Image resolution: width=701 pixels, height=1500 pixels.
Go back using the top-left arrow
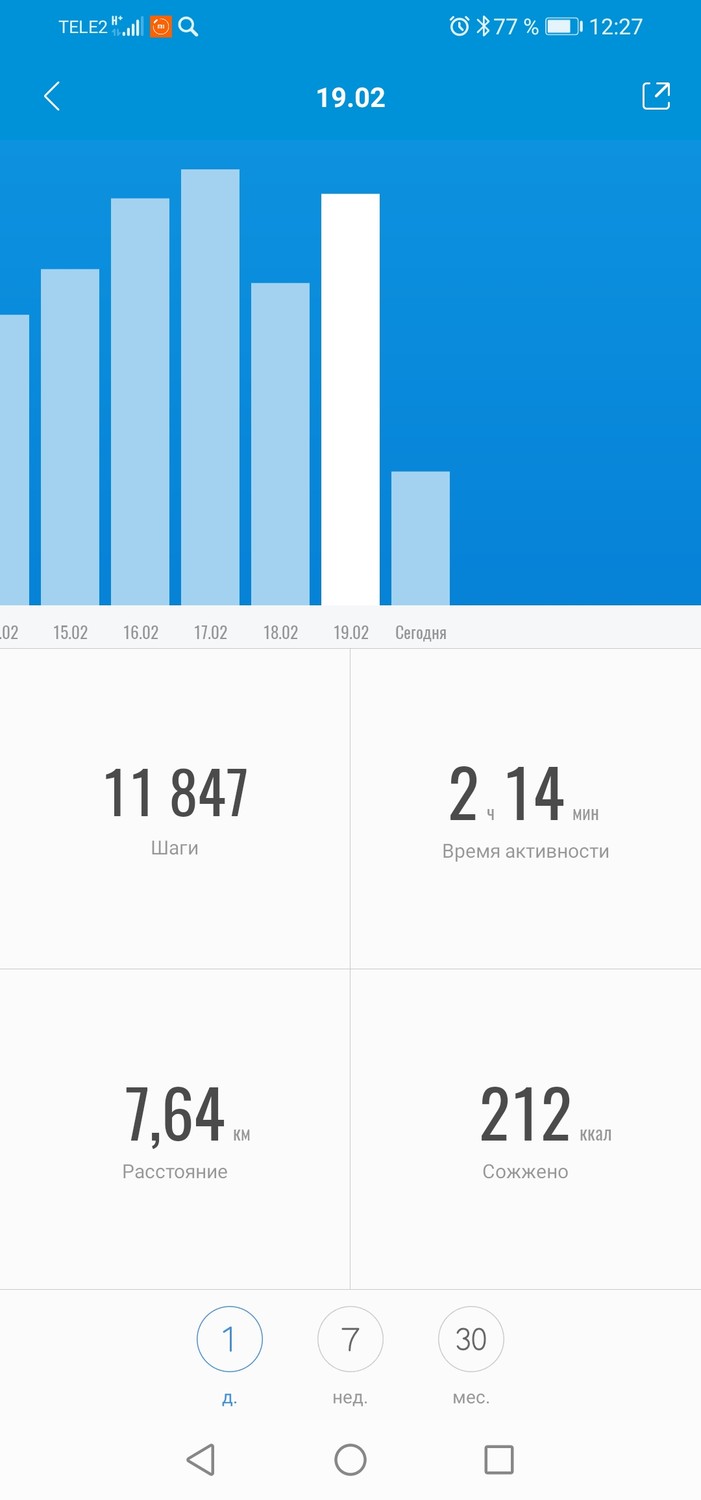coord(52,97)
